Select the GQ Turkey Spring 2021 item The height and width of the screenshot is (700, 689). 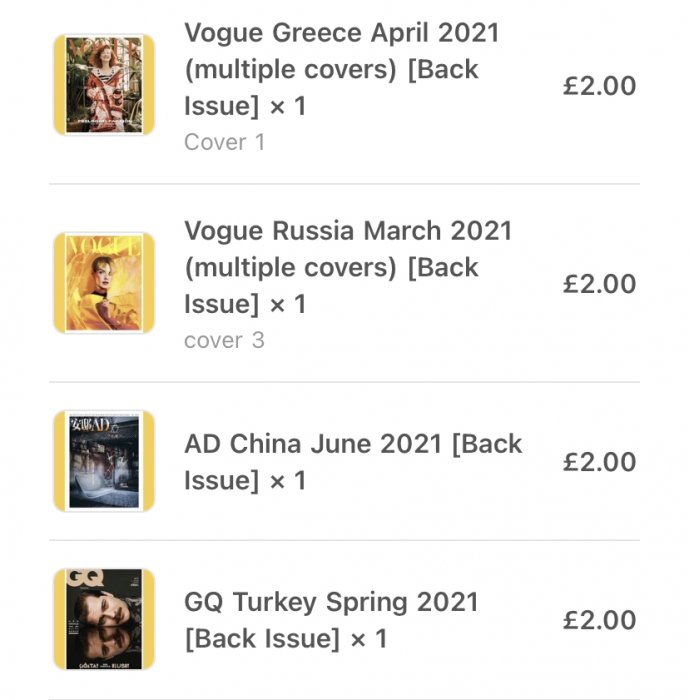coord(331,620)
